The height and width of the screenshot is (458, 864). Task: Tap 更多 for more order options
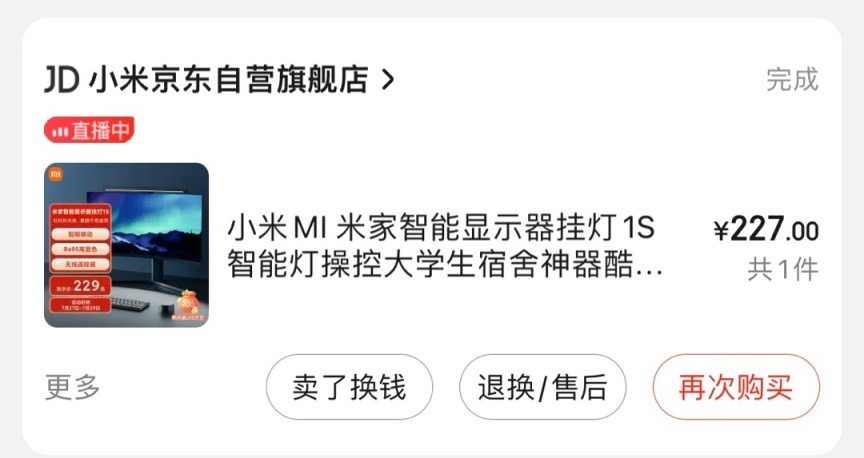click(73, 387)
